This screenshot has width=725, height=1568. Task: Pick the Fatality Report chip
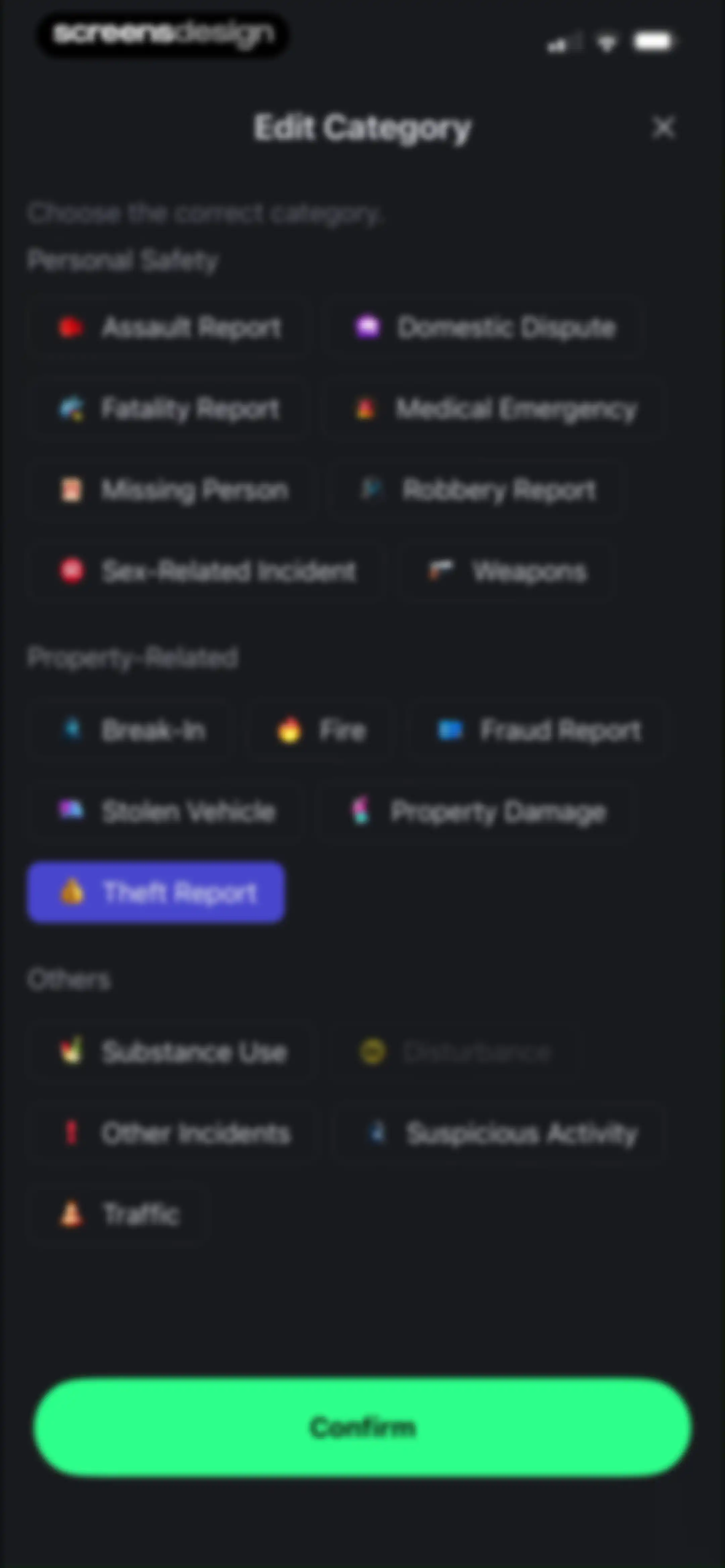coord(168,408)
